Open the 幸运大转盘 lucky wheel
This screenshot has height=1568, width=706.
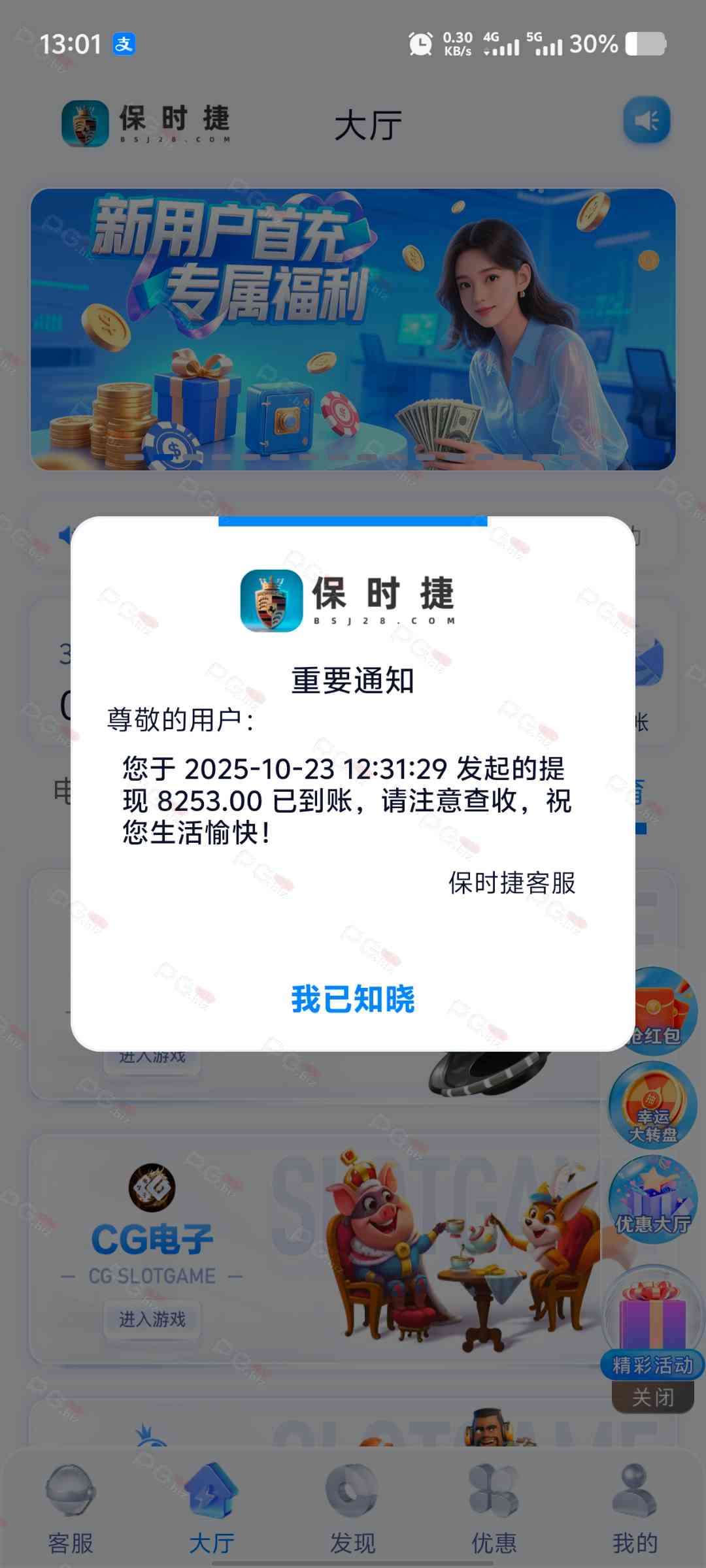(x=653, y=1105)
